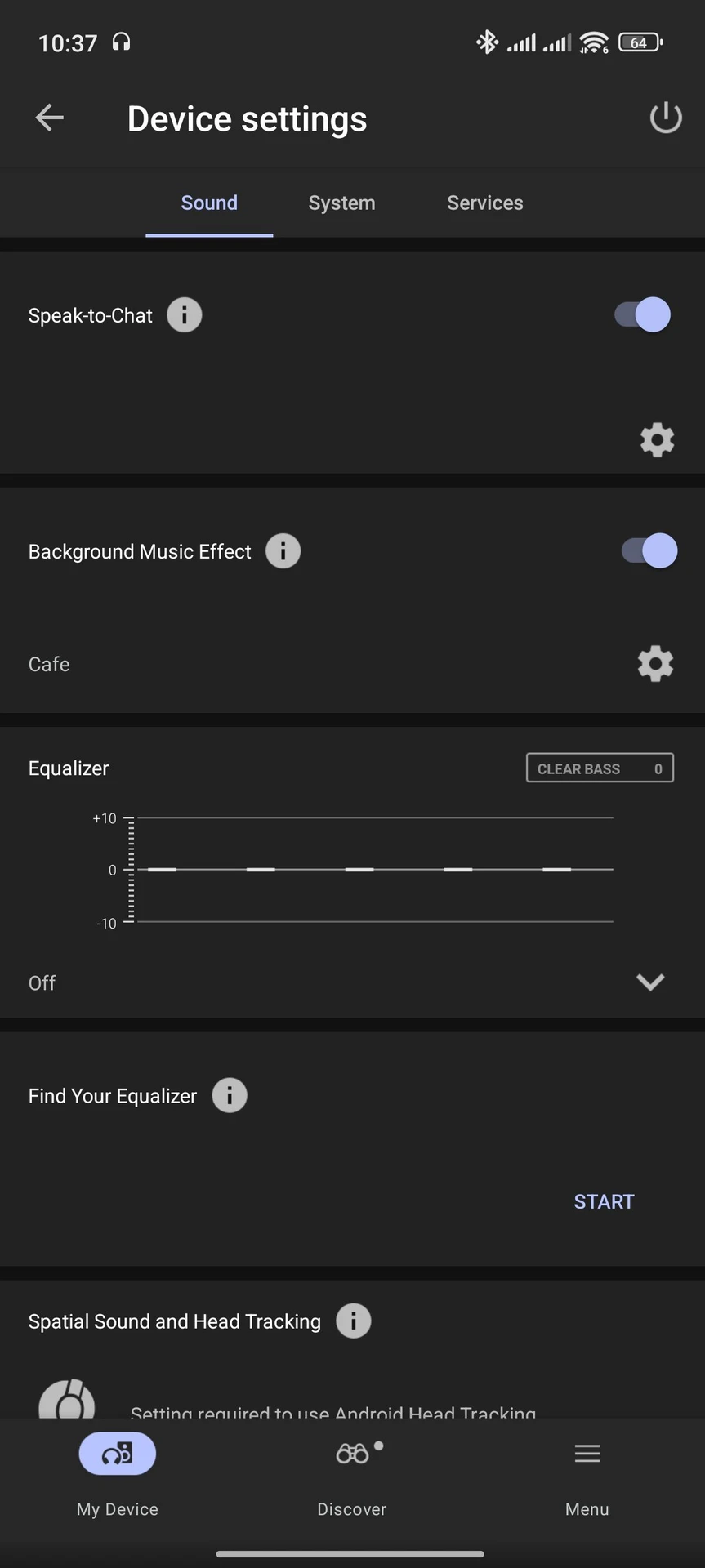705x1568 pixels.
Task: Switch to the System tab
Action: click(341, 203)
